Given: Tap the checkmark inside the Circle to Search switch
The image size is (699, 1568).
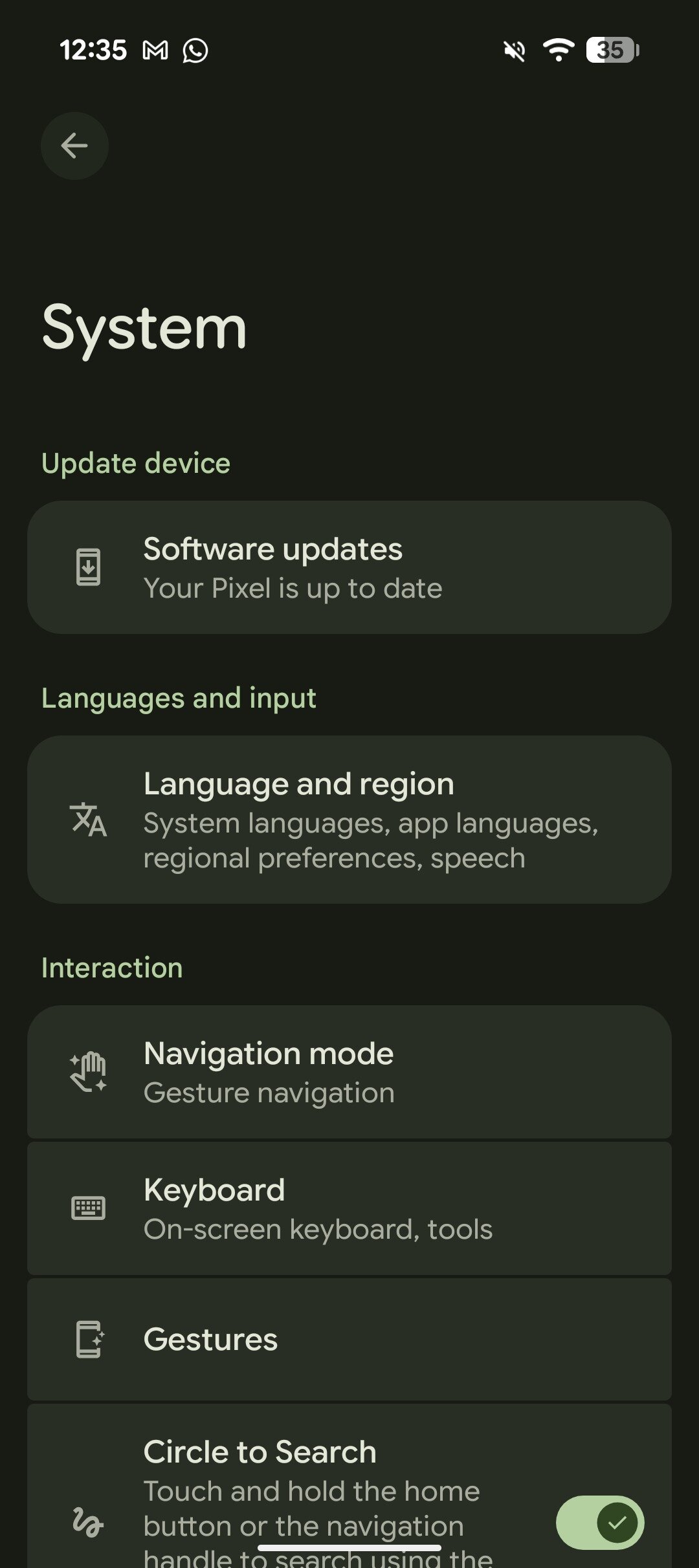Looking at the screenshot, I should tap(619, 1523).
